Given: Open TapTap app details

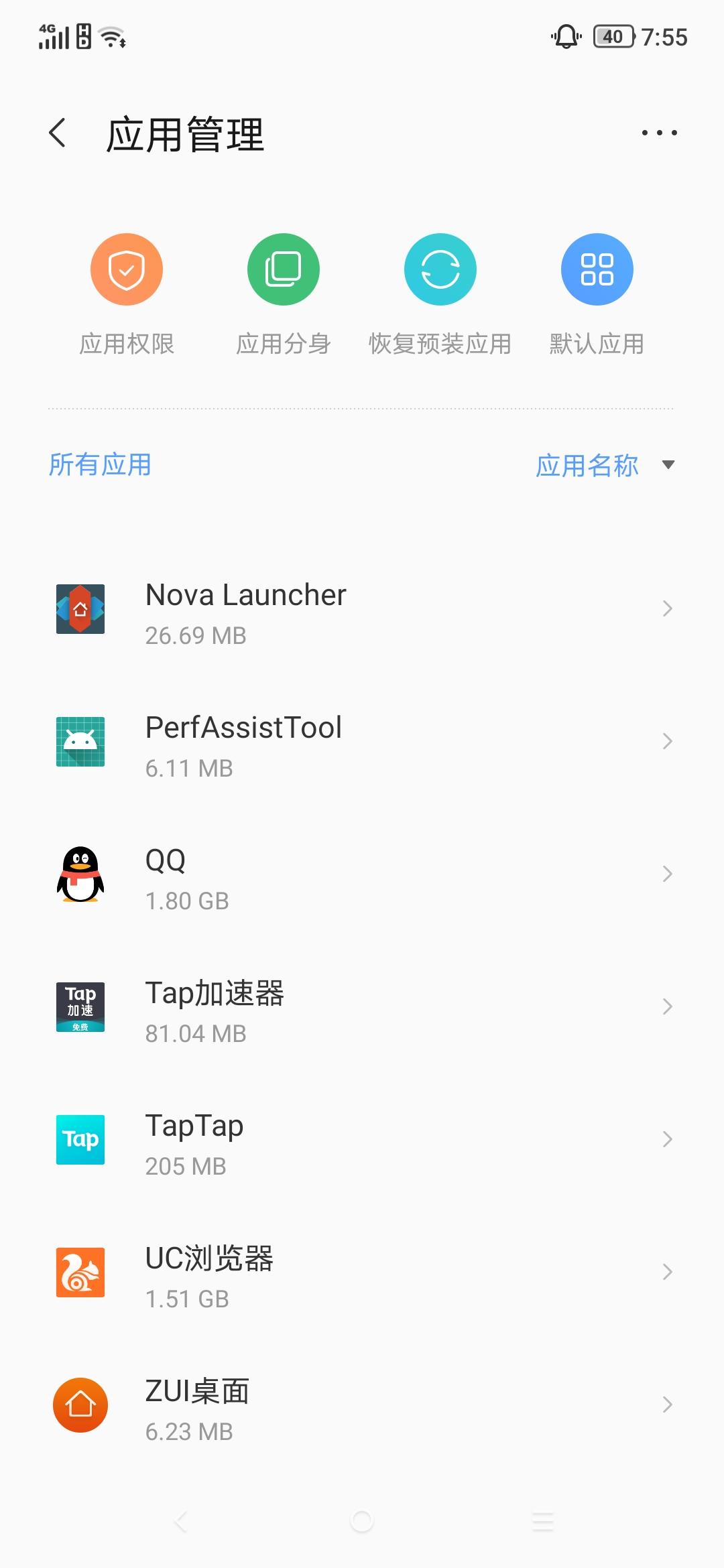Looking at the screenshot, I should tap(362, 1139).
